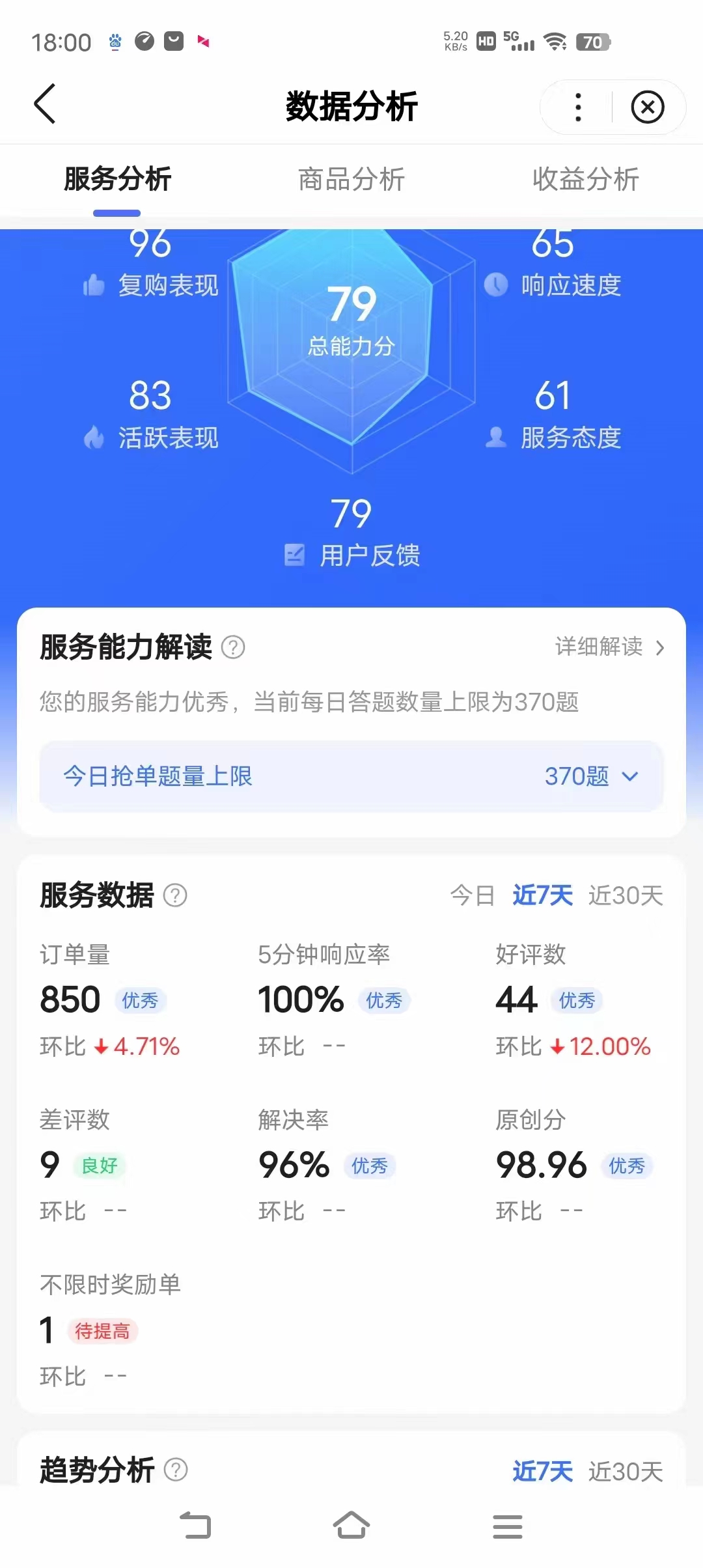Open 详细解读 via its chevron
This screenshot has width=703, height=1568.
coord(659,647)
